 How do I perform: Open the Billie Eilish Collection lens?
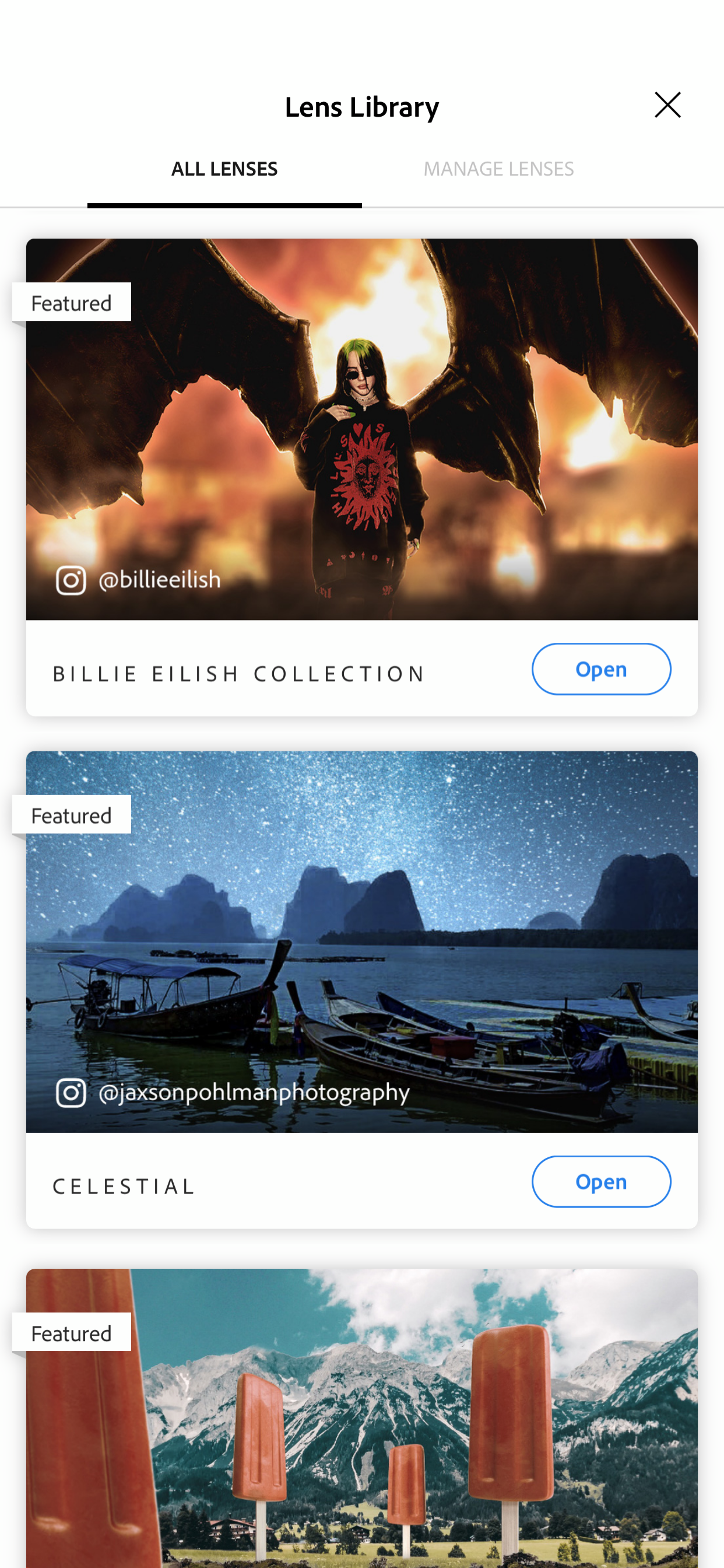[x=600, y=669]
